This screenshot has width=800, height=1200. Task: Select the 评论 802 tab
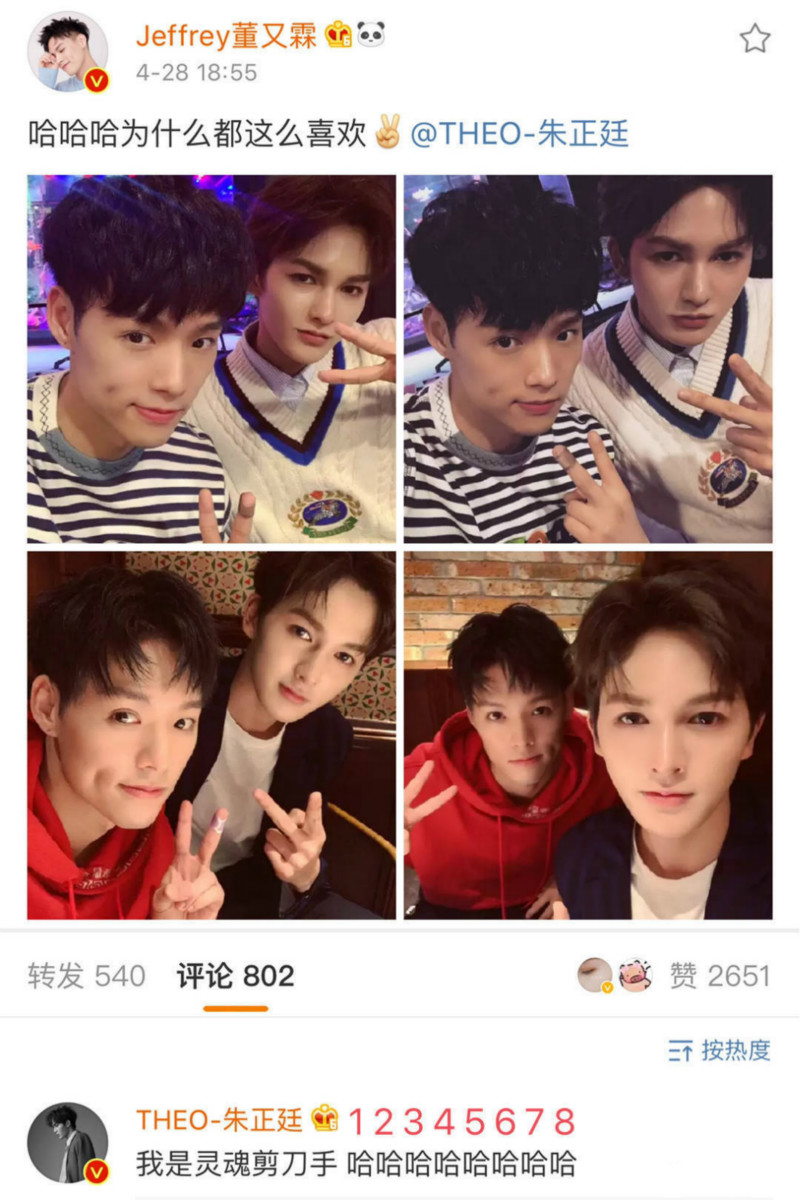pos(236,976)
